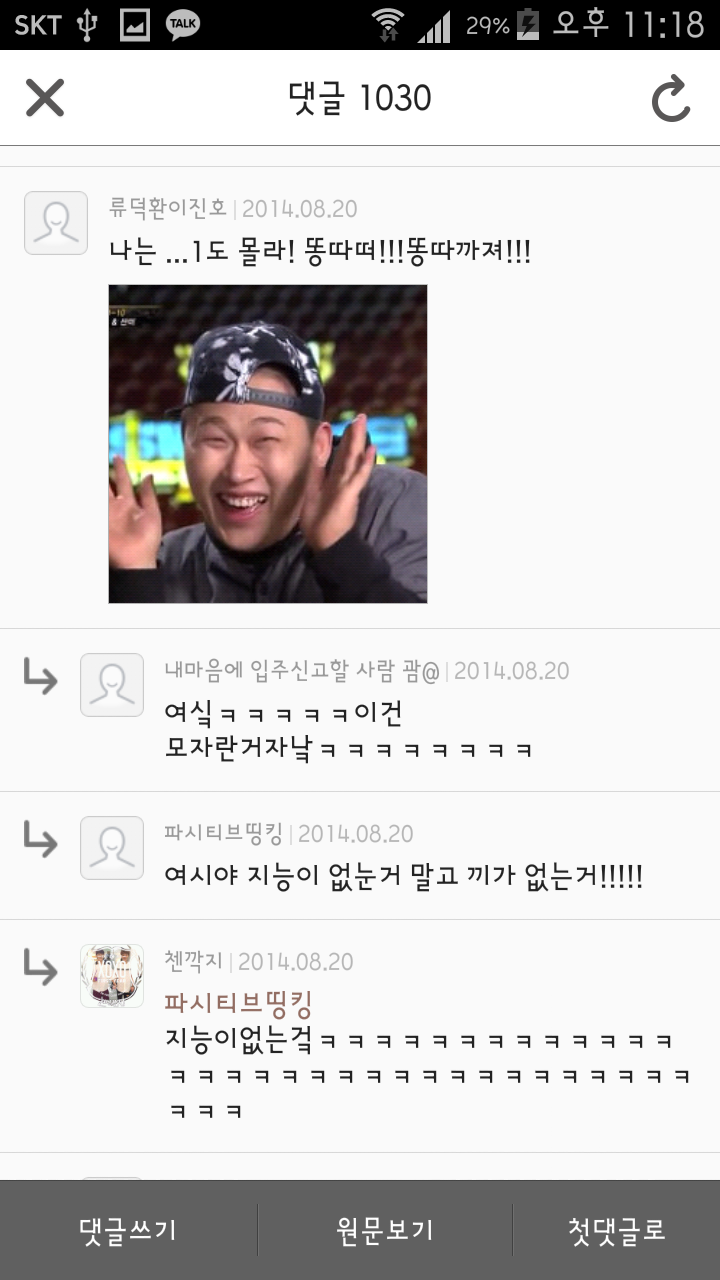
Task: Open 류덕환이진호's profile avatar
Action: coord(56,222)
